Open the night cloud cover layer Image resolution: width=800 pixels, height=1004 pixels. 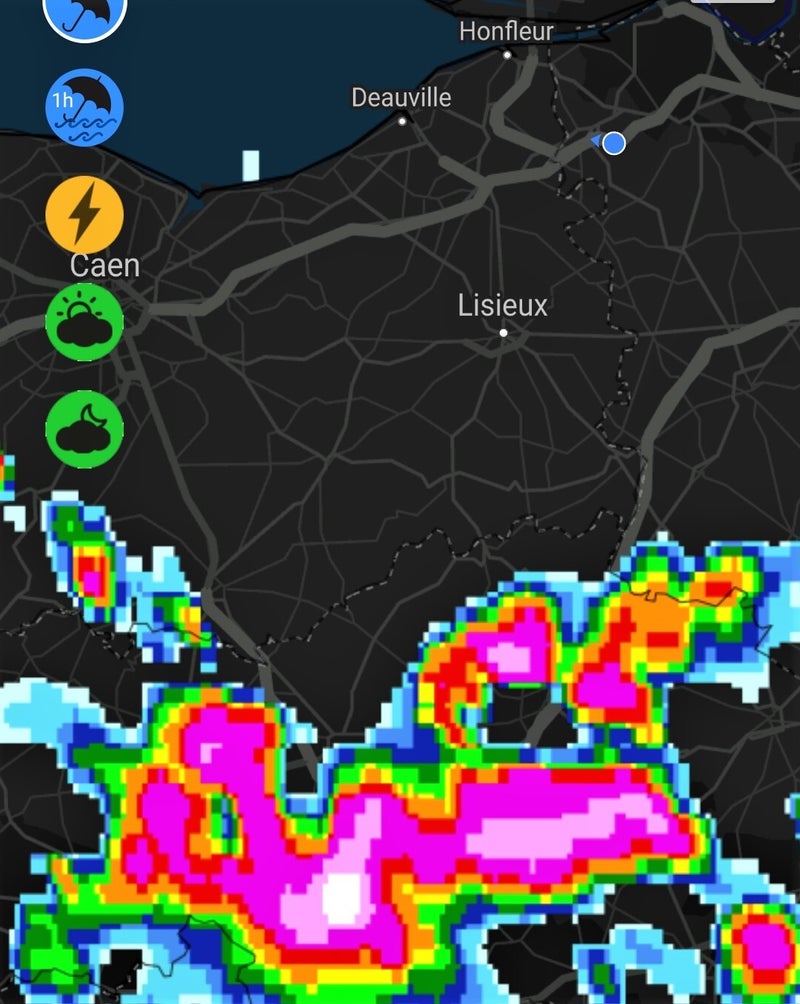pyautogui.click(x=85, y=430)
